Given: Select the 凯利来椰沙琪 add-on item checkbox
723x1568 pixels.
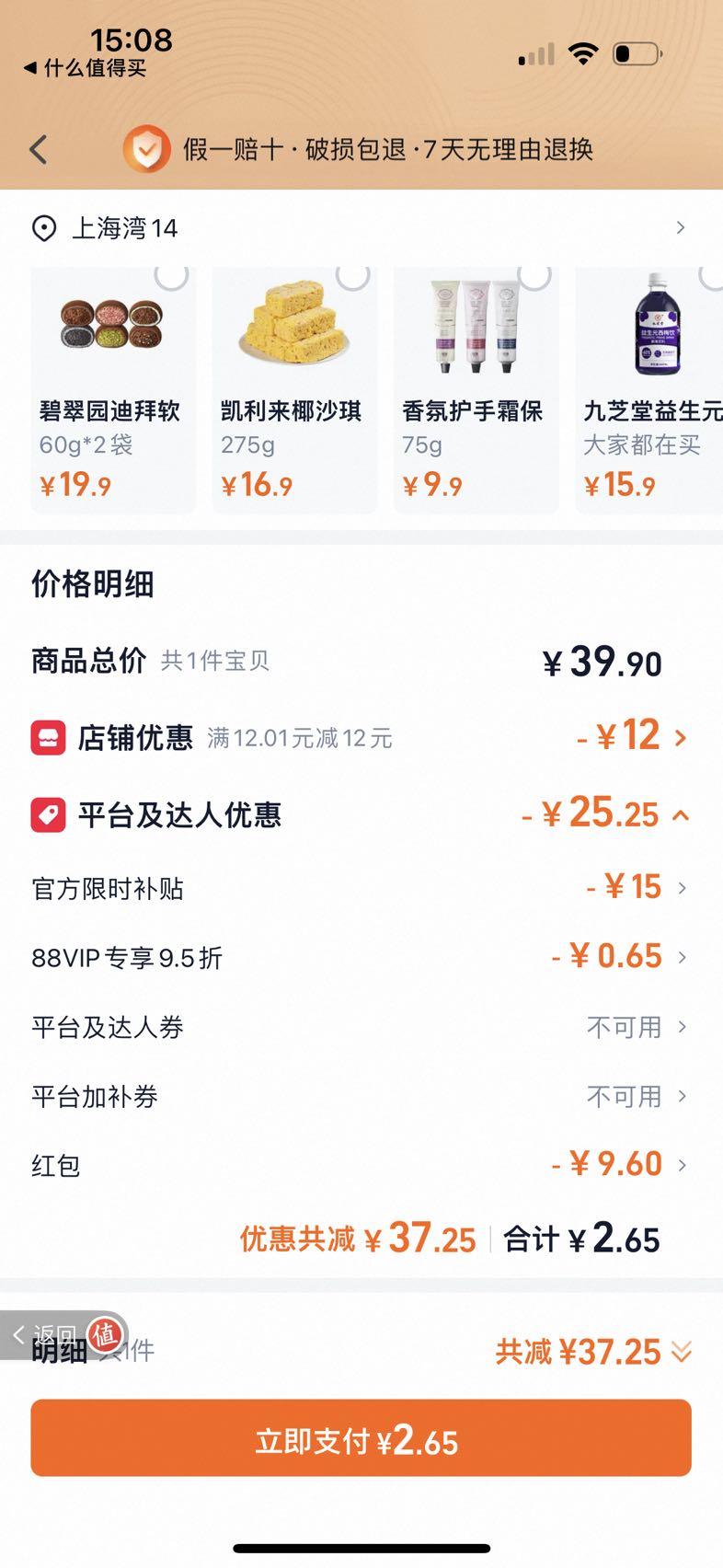Looking at the screenshot, I should (352, 274).
